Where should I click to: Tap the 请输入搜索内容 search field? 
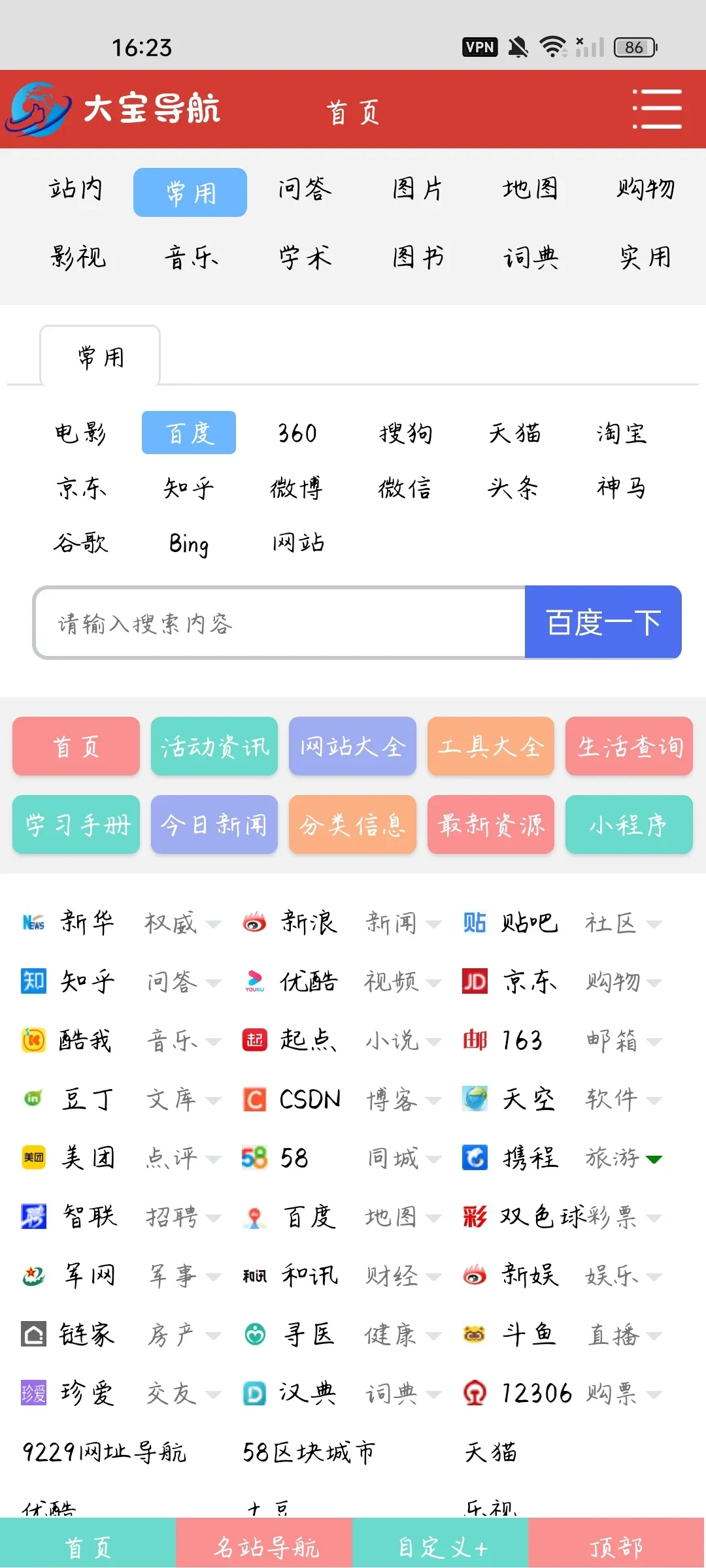pyautogui.click(x=280, y=623)
